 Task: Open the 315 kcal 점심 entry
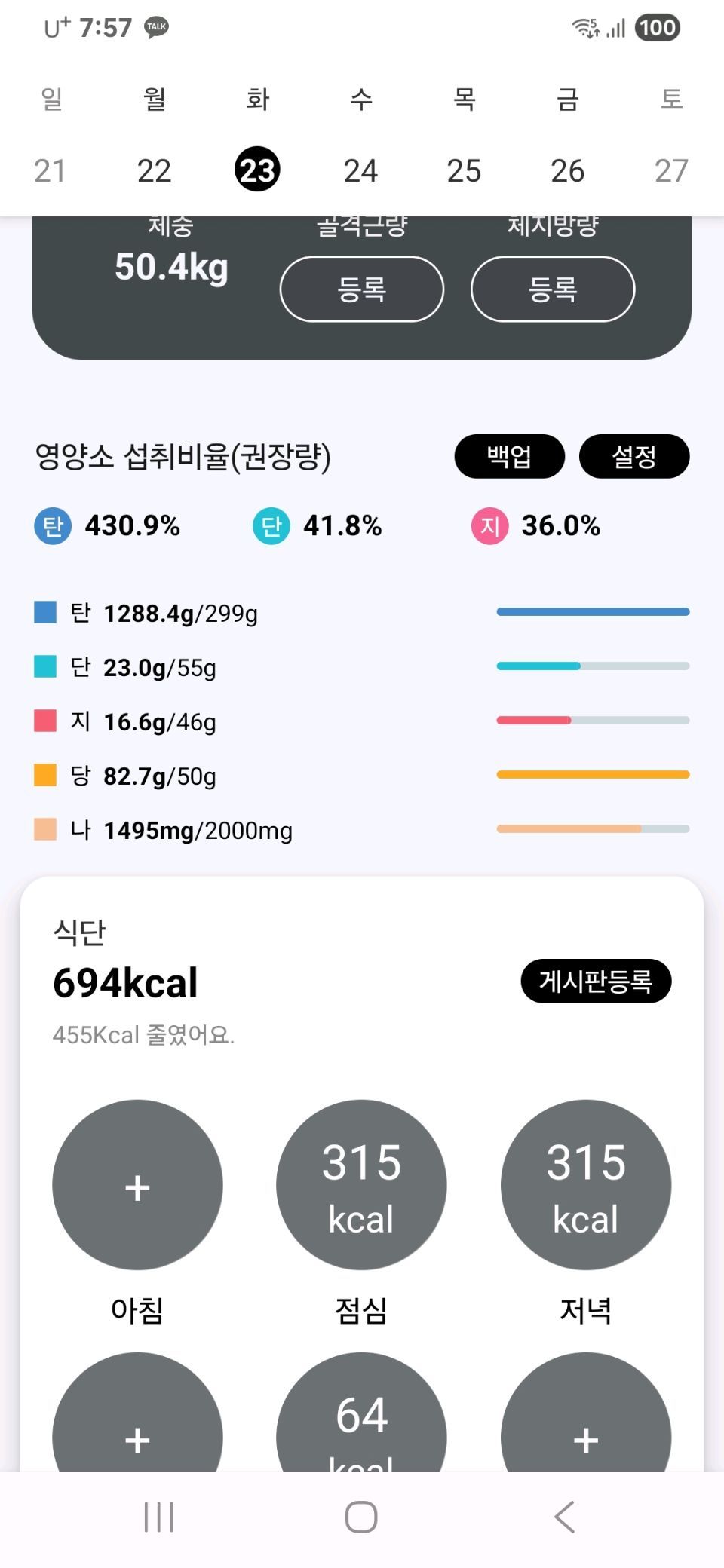pyautogui.click(x=361, y=1185)
